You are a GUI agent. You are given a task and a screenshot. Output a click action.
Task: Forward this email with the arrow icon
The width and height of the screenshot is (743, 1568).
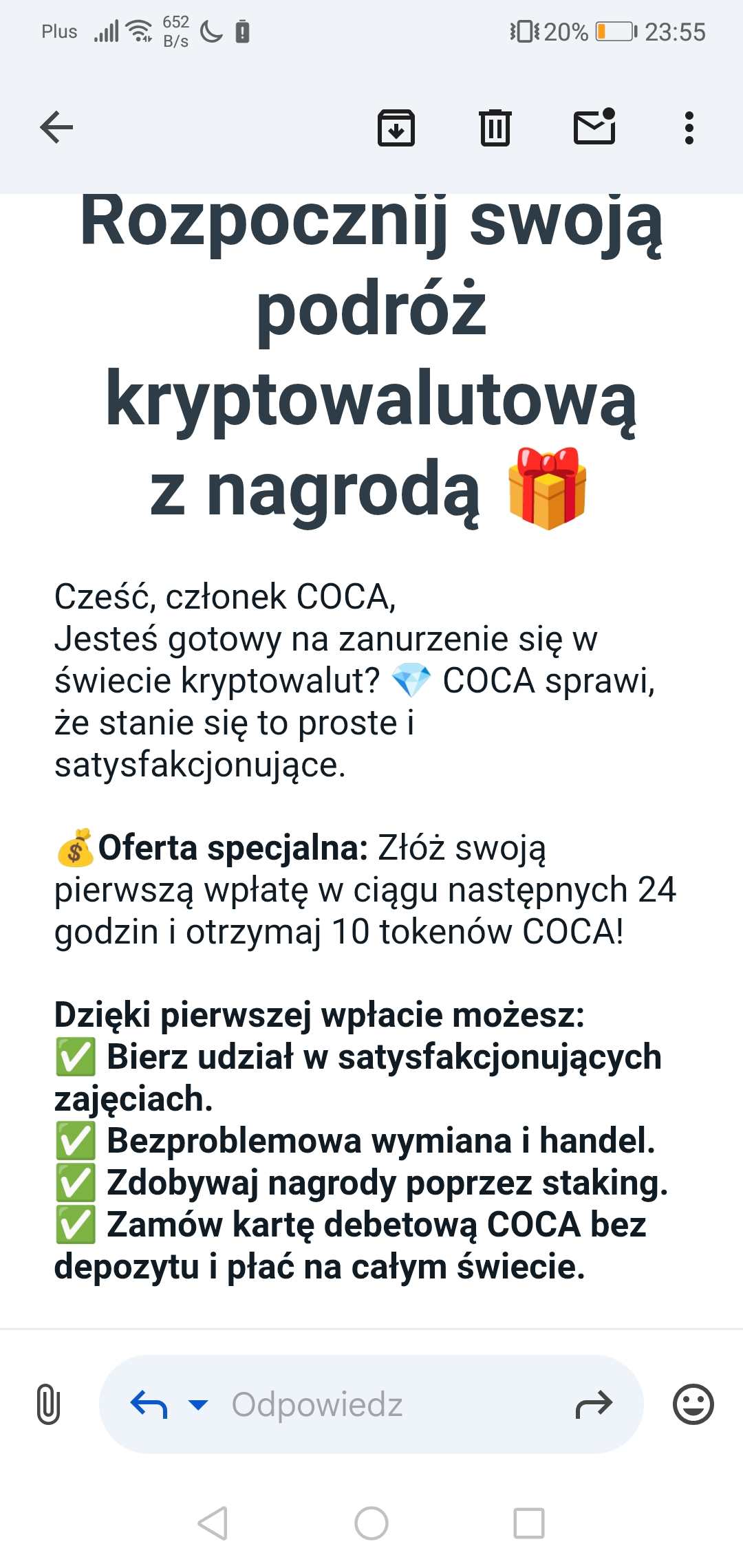(594, 1404)
